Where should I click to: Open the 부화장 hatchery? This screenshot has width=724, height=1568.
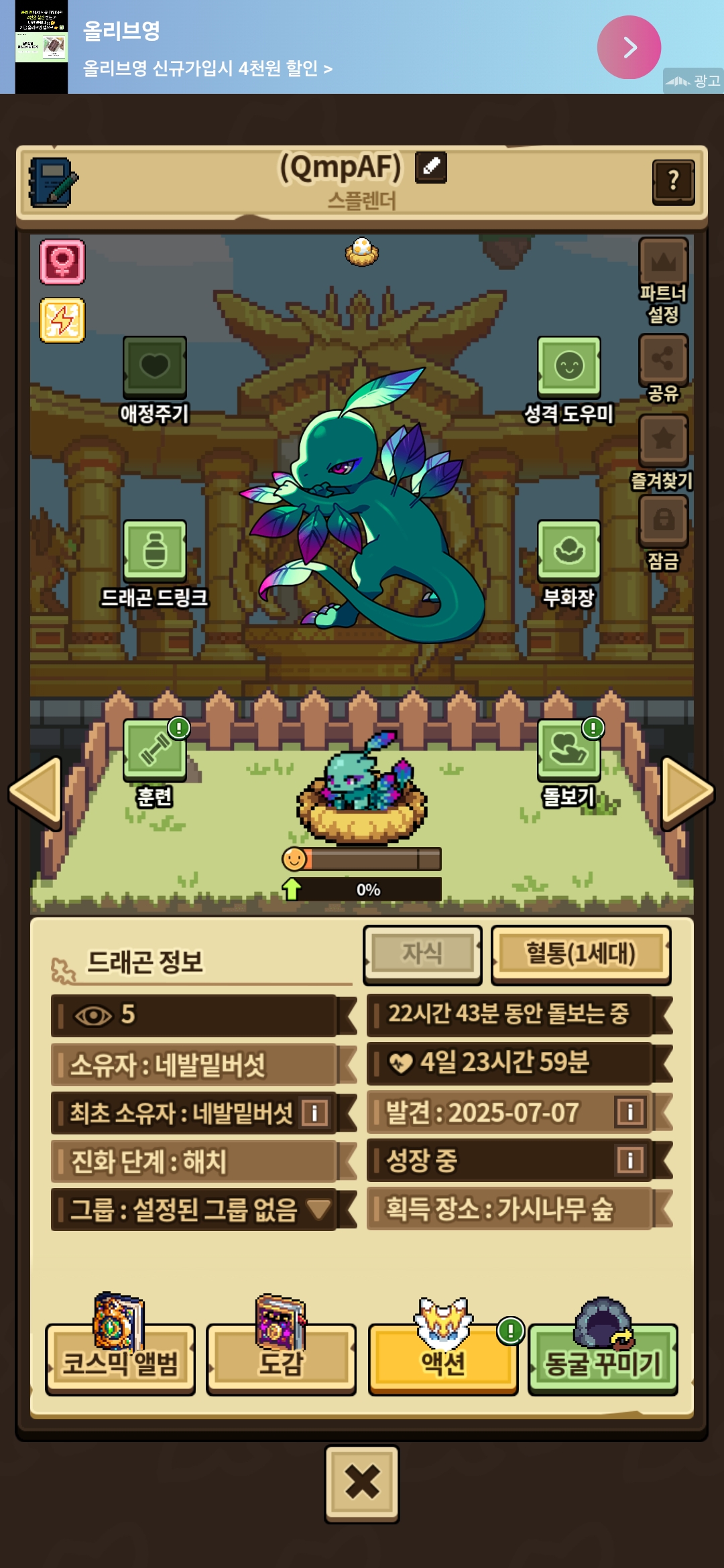coord(568,564)
